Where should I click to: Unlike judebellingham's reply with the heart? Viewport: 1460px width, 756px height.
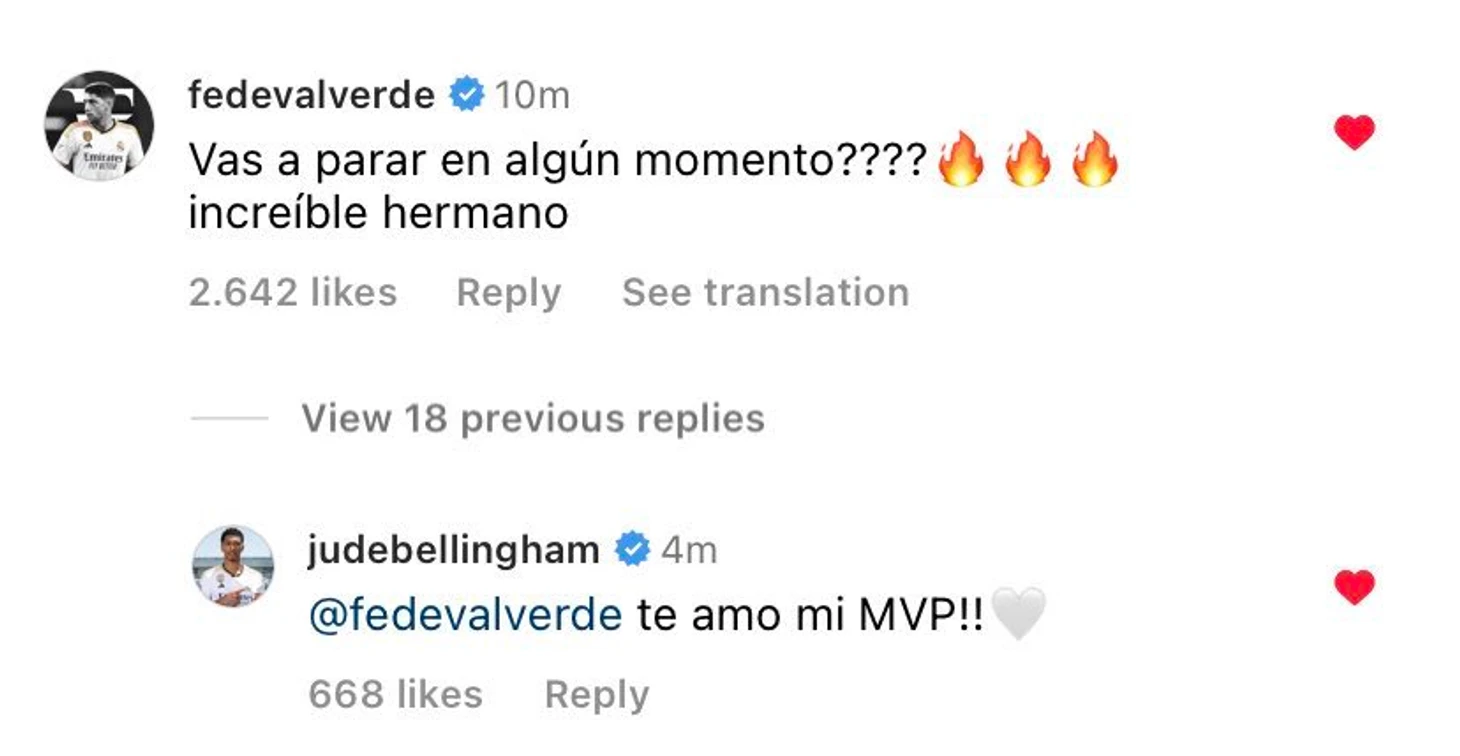click(1354, 587)
